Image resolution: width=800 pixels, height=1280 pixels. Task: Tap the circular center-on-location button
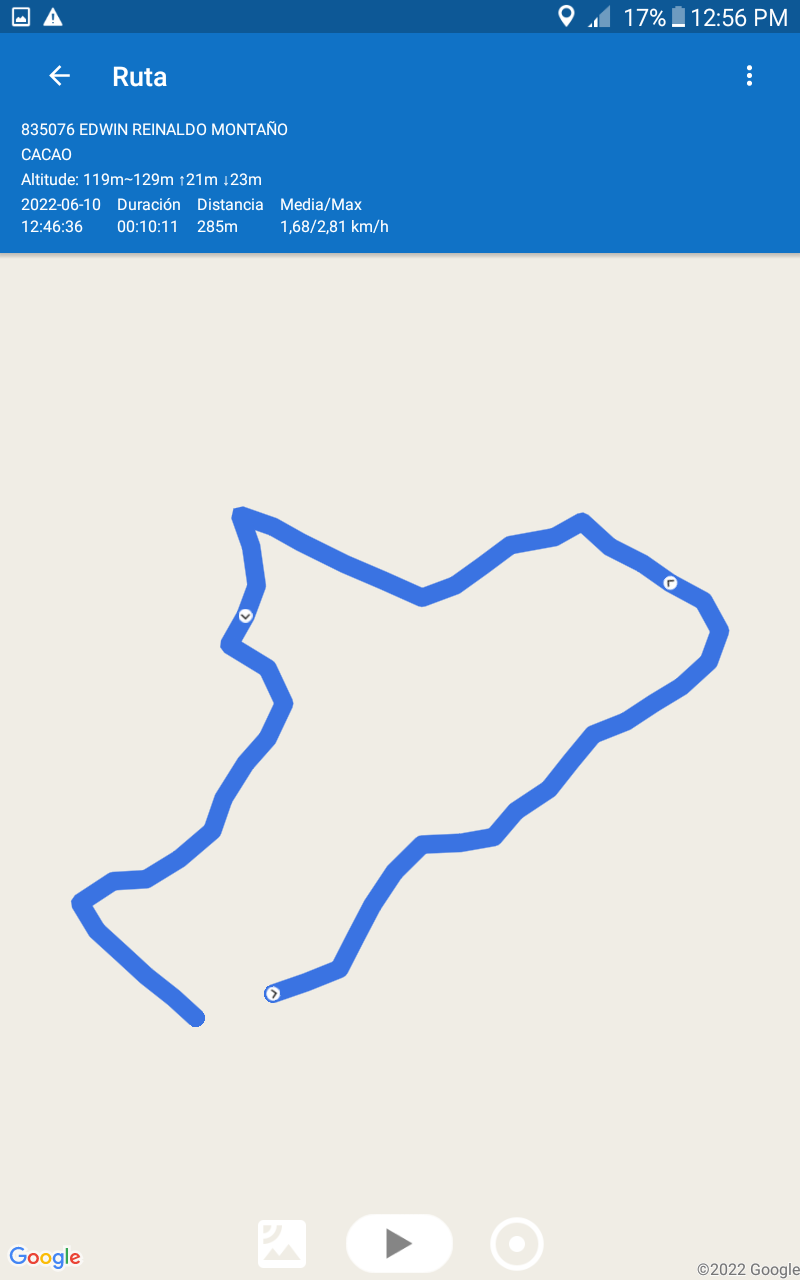tap(517, 1244)
